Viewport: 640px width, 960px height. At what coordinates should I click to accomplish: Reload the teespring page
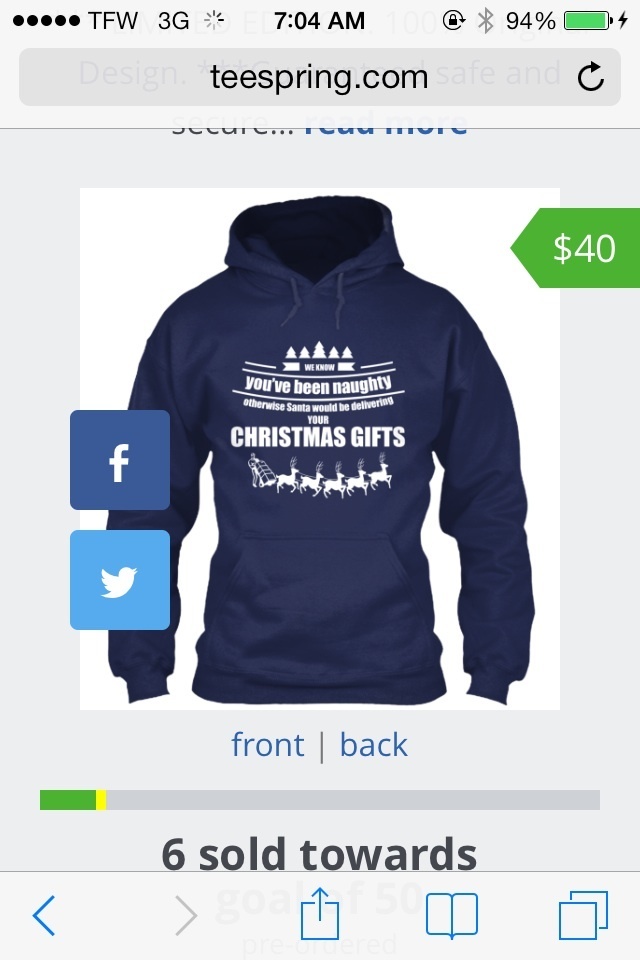coord(591,77)
